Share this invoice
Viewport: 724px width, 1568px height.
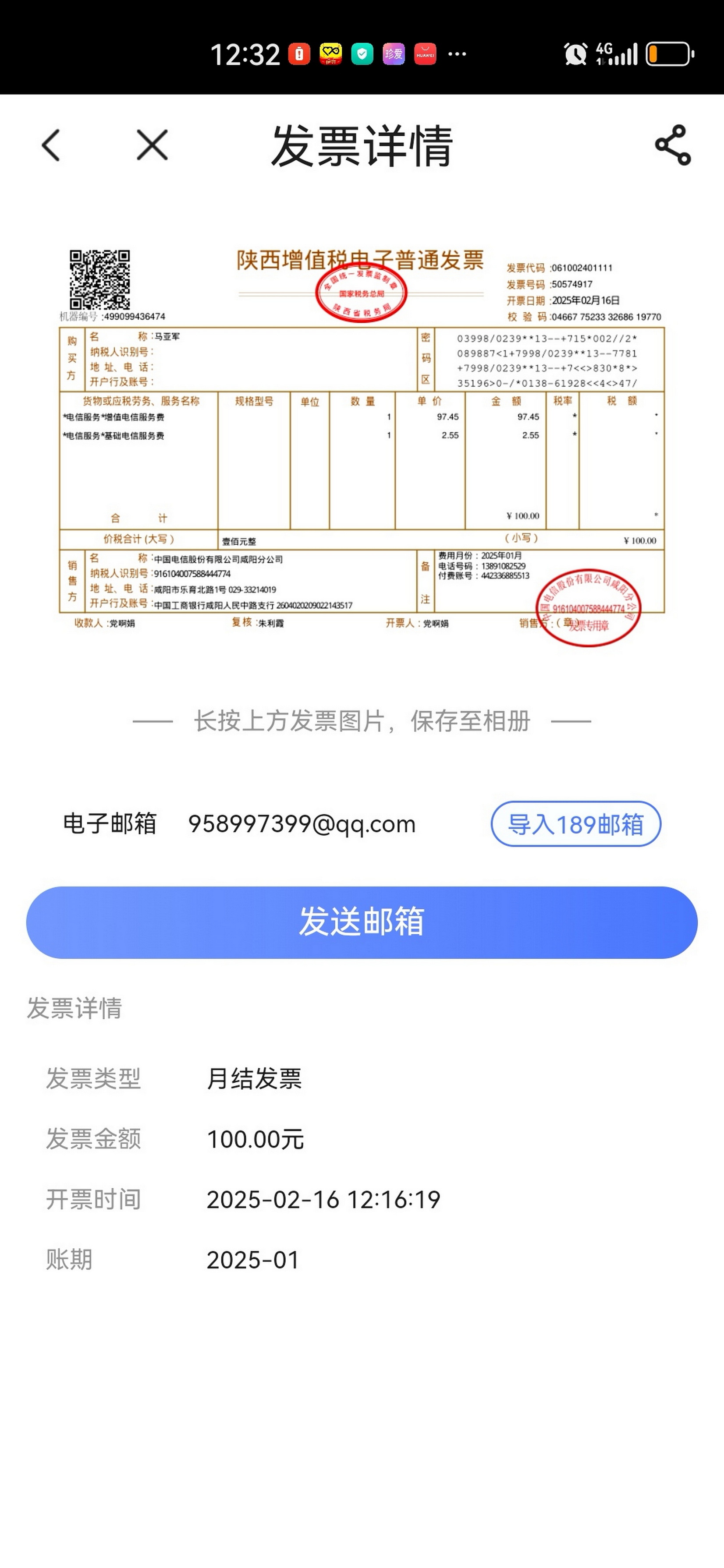(673, 145)
